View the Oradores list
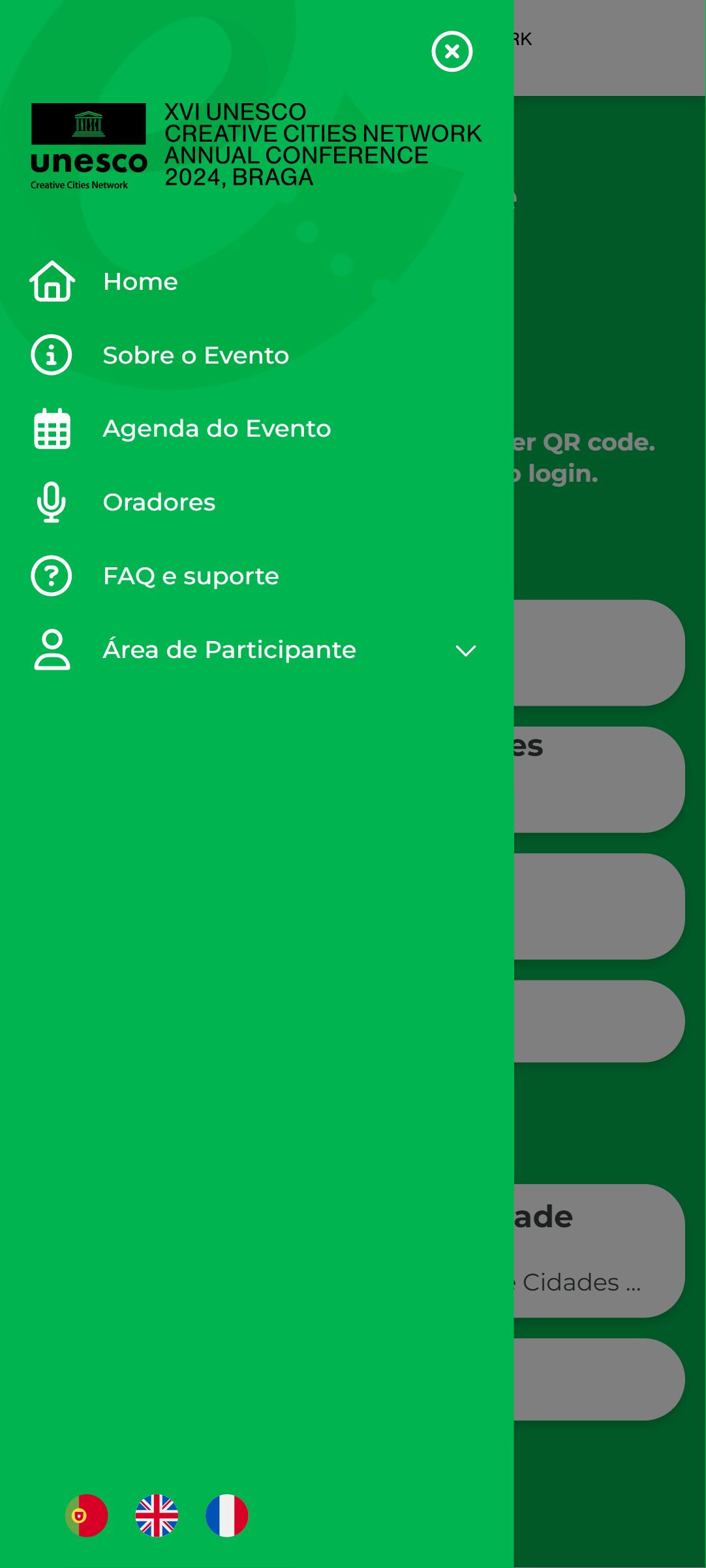Viewport: 706px width, 1568px height. (x=159, y=502)
